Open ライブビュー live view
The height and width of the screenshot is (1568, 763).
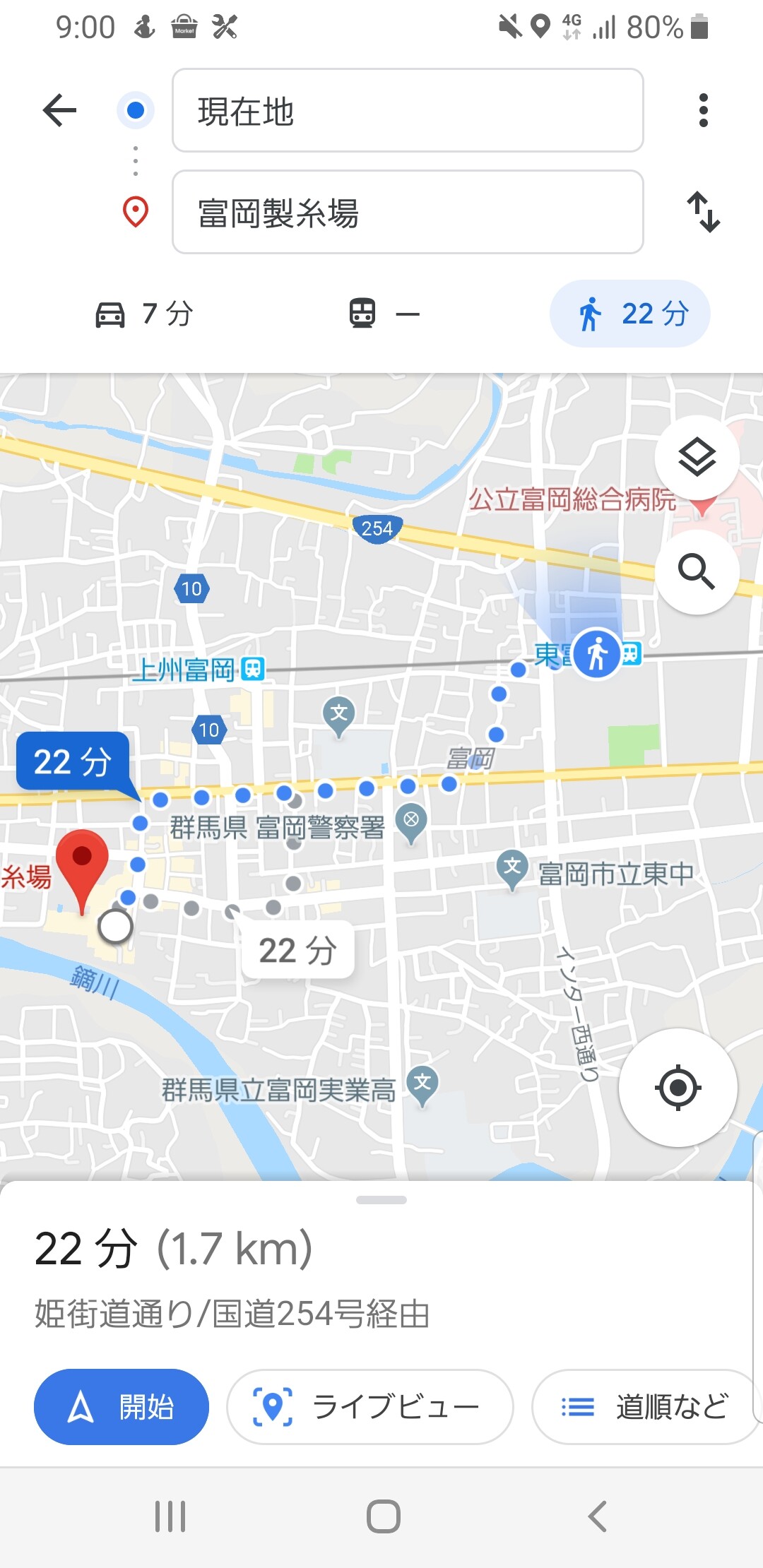[369, 1407]
